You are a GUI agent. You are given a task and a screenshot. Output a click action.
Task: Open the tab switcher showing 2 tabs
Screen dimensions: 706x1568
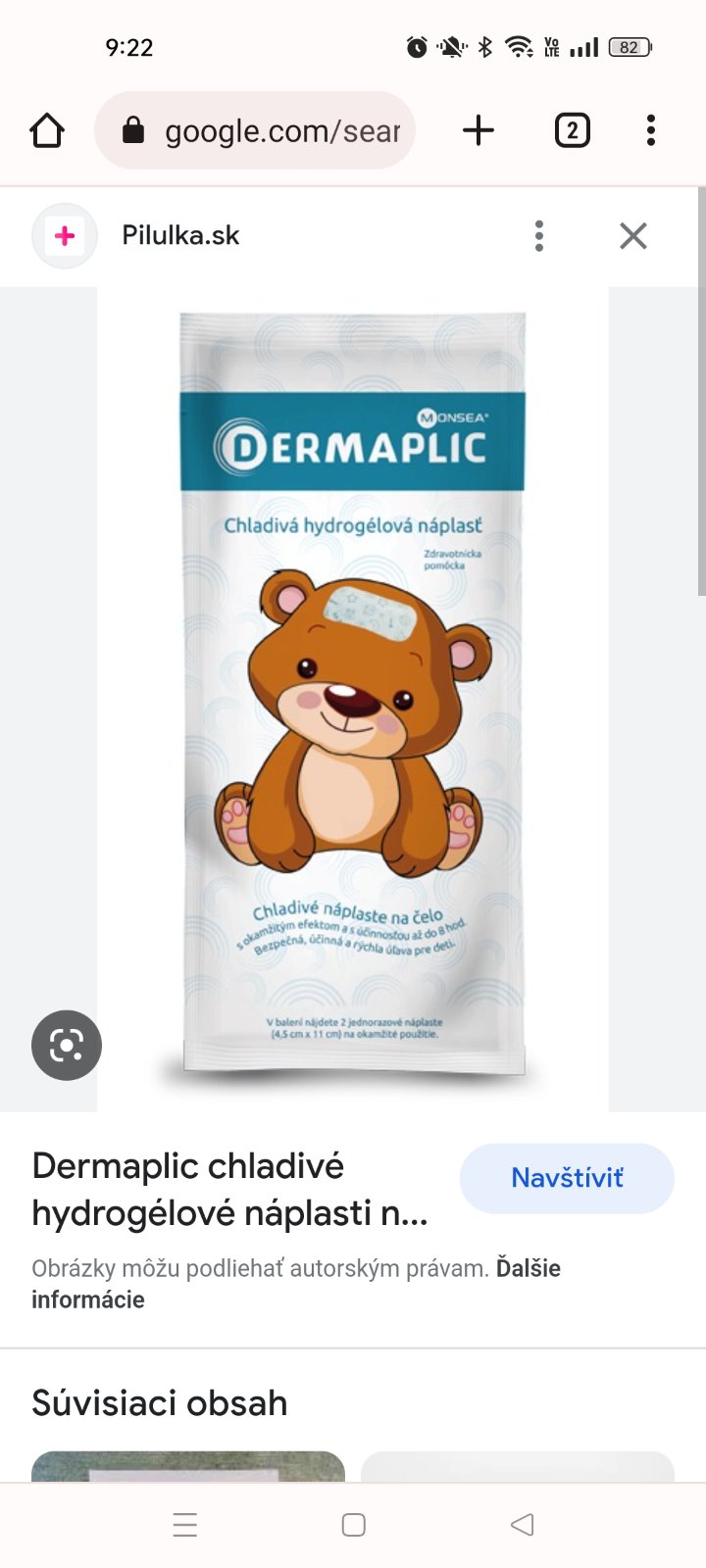click(572, 130)
